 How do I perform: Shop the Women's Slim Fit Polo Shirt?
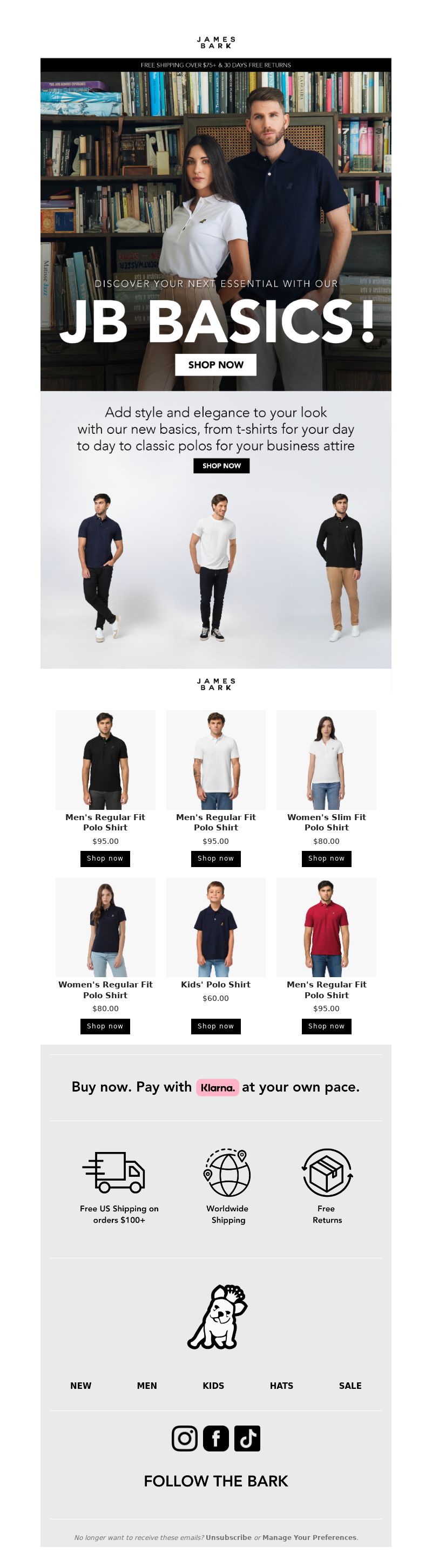pyautogui.click(x=326, y=858)
